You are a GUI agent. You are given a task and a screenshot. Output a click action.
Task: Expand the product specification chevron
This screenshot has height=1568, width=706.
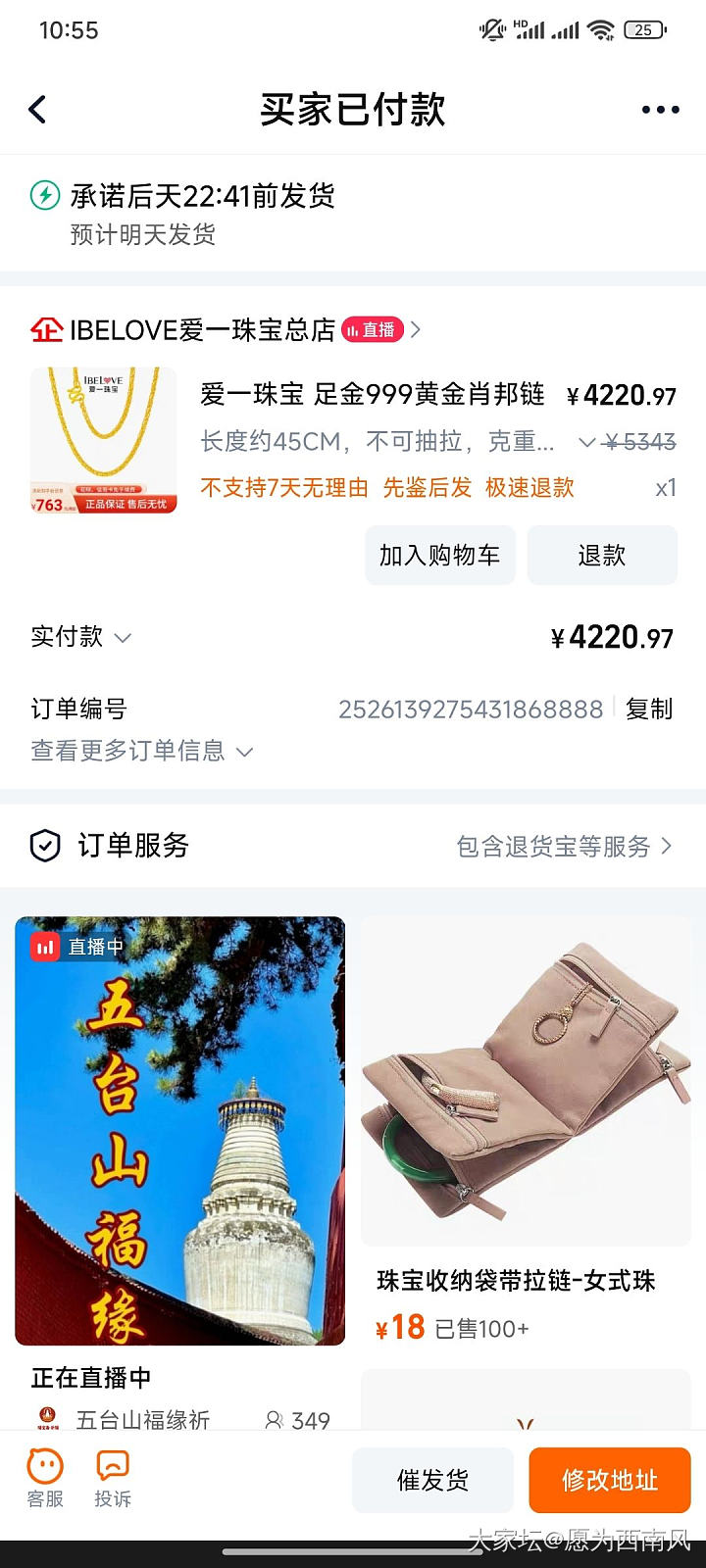tap(587, 442)
